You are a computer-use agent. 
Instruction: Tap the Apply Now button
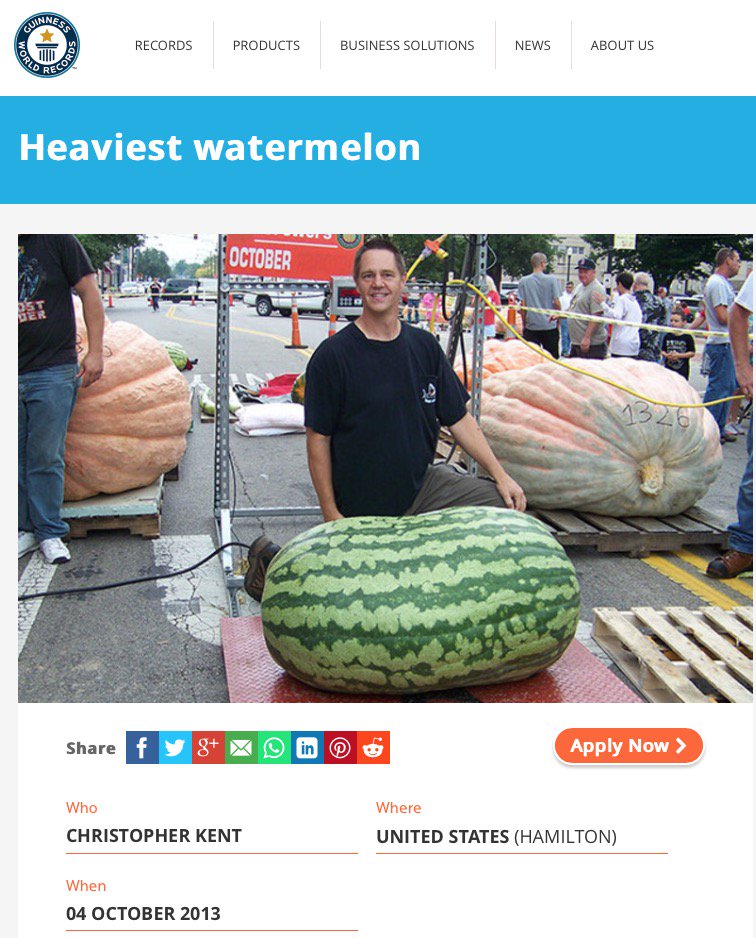pos(628,746)
